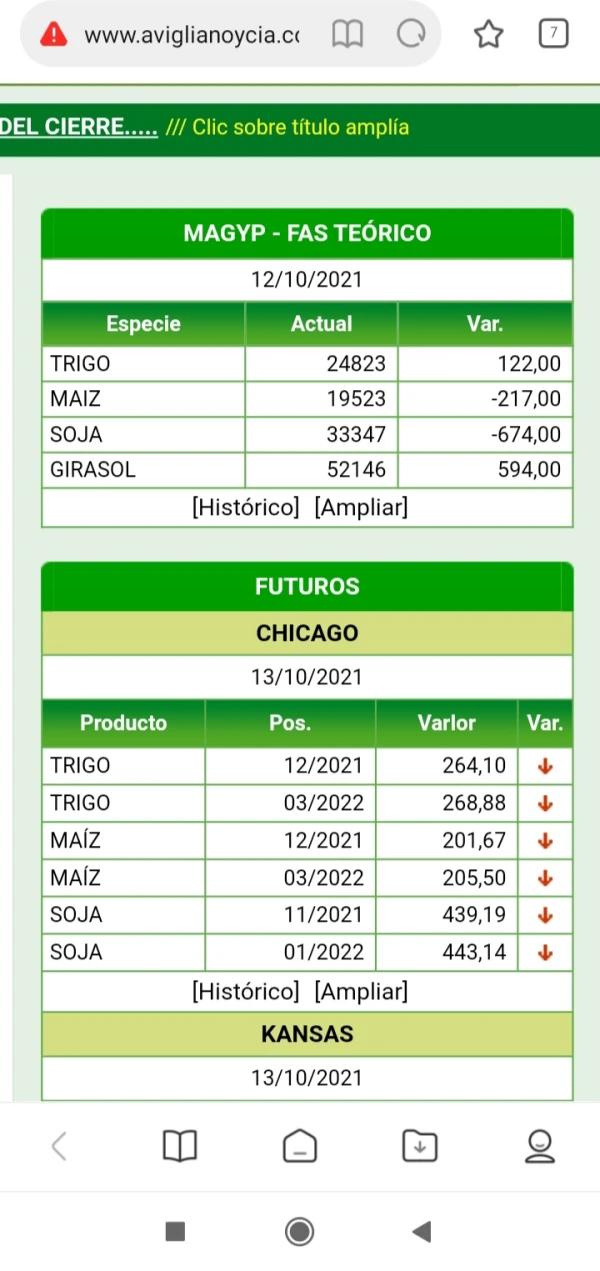
Task: Open the browser bookmarks book
Action: (180, 1146)
